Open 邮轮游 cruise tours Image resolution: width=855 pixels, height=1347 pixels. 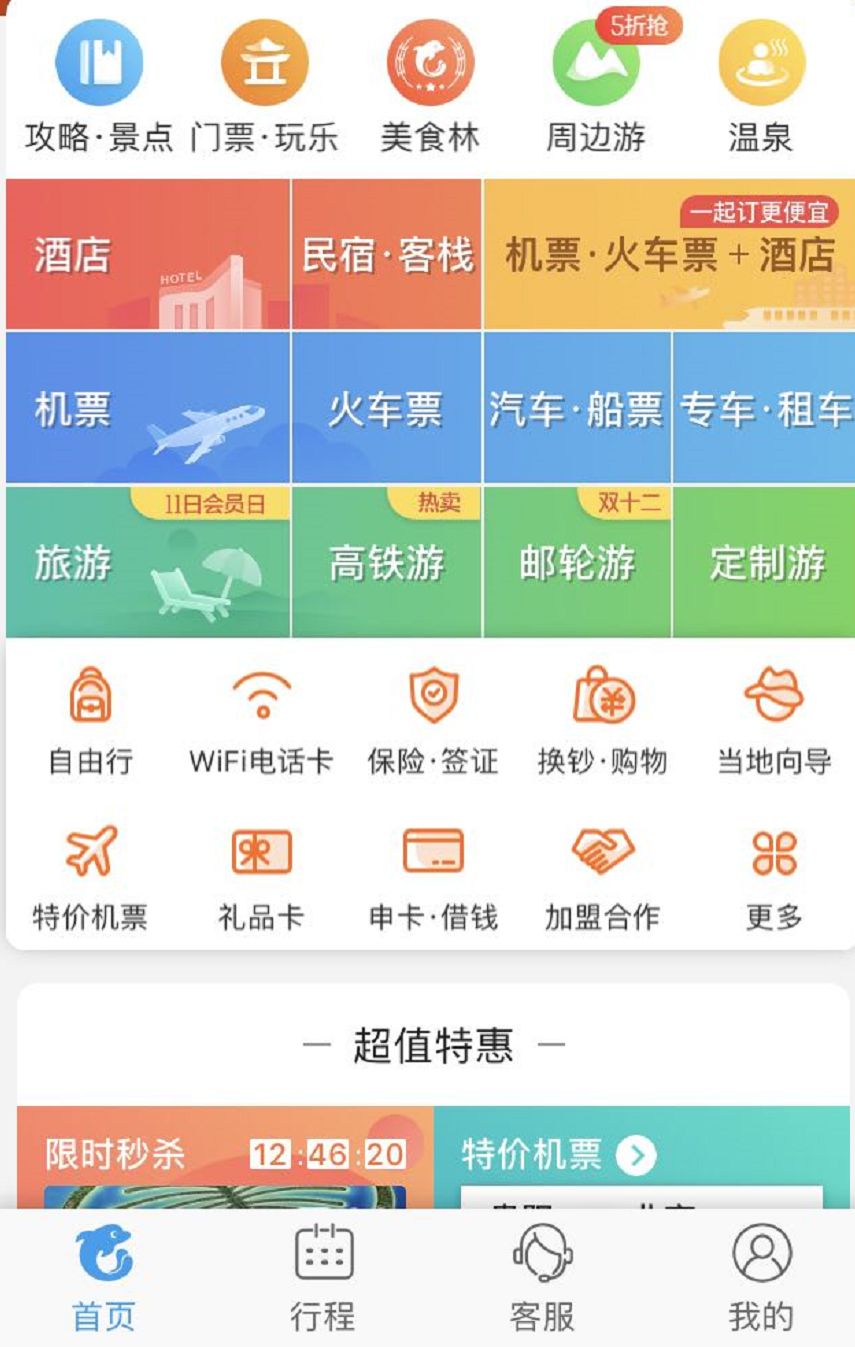(x=577, y=562)
